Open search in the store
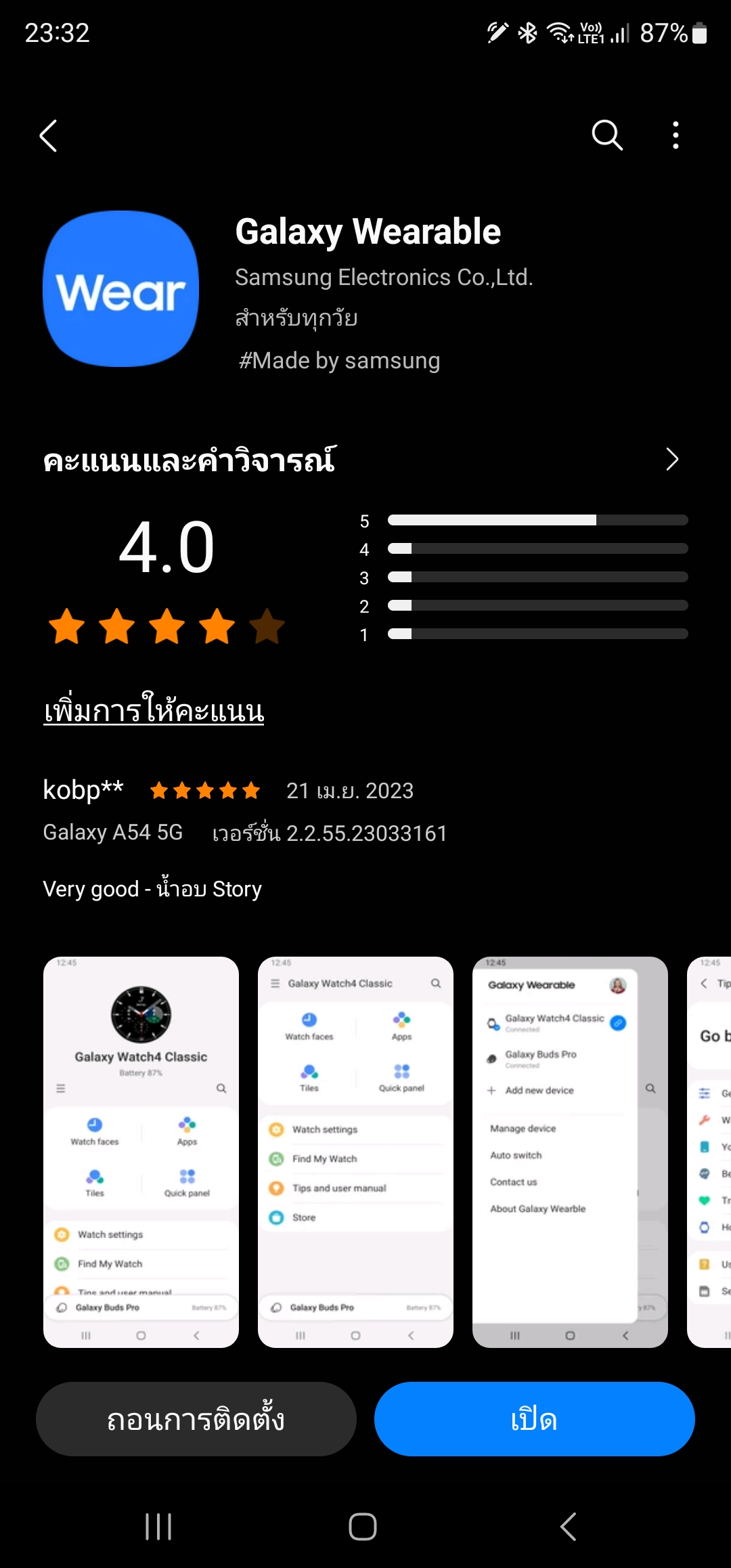Screen dimensions: 731x1568 pos(606,135)
